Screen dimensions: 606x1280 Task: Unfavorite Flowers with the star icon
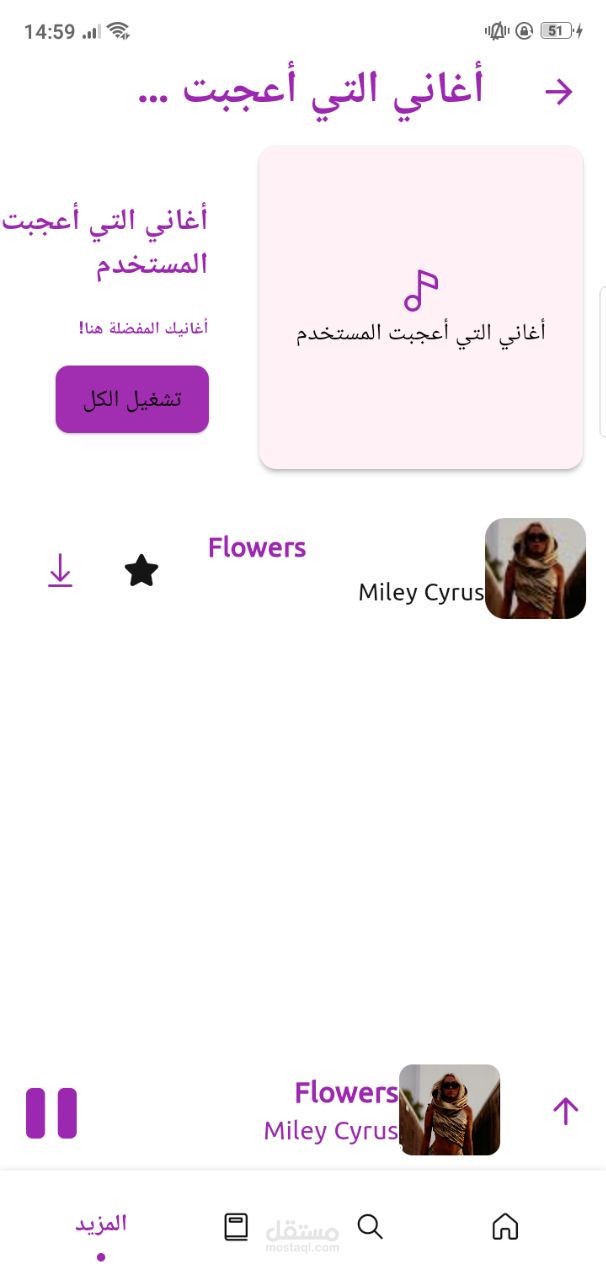(x=142, y=571)
